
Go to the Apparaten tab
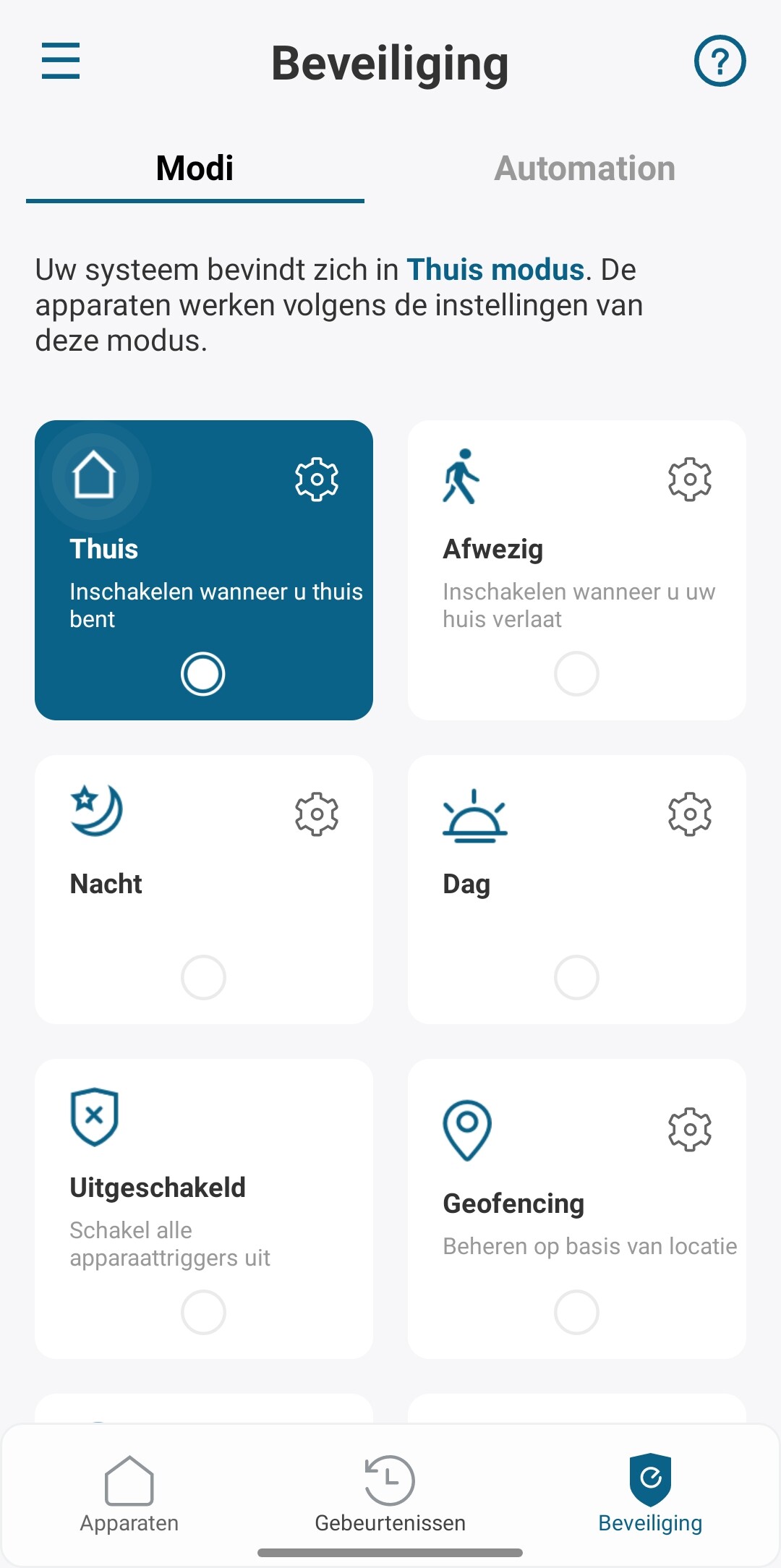(129, 1494)
